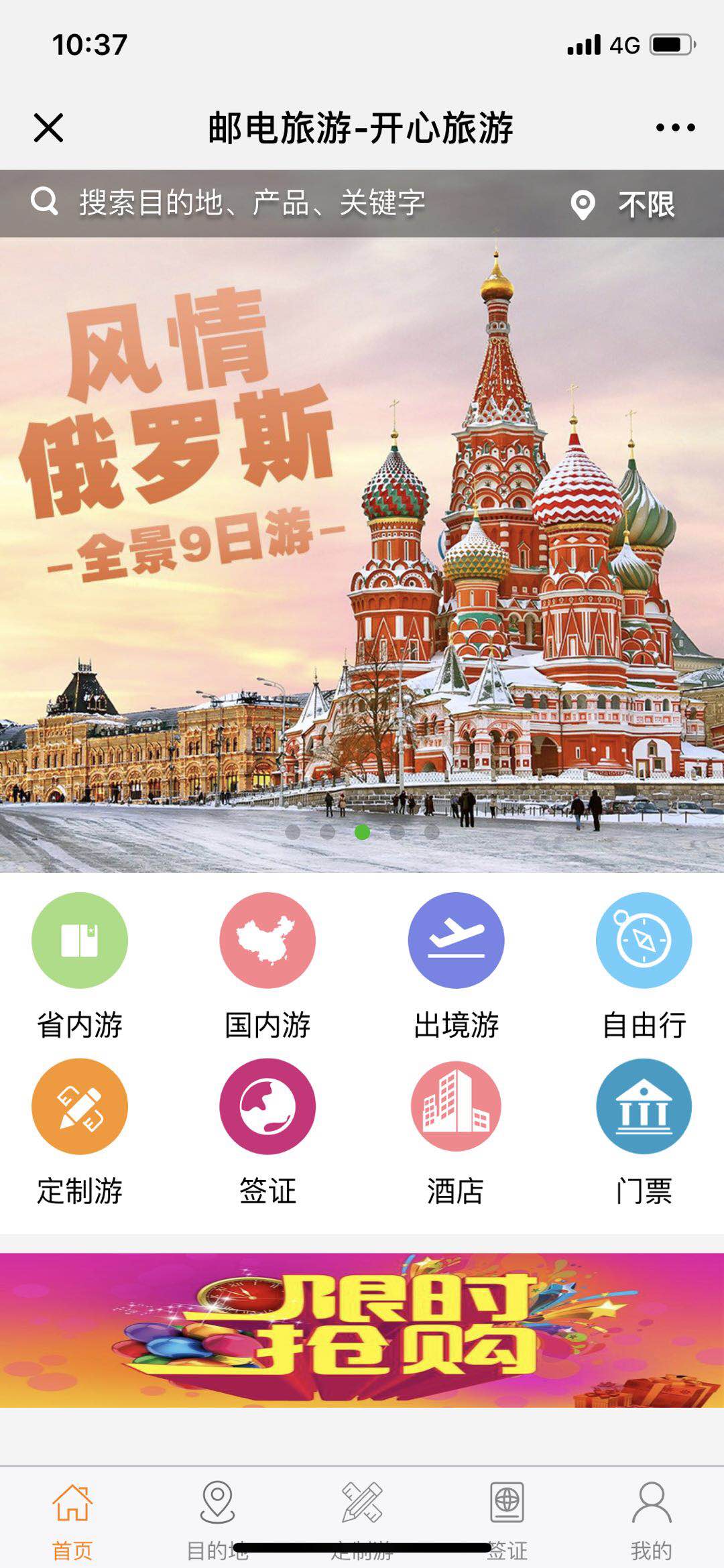Change location filter 不限
Image resolution: width=724 pixels, height=1568 pixels.
pos(625,204)
